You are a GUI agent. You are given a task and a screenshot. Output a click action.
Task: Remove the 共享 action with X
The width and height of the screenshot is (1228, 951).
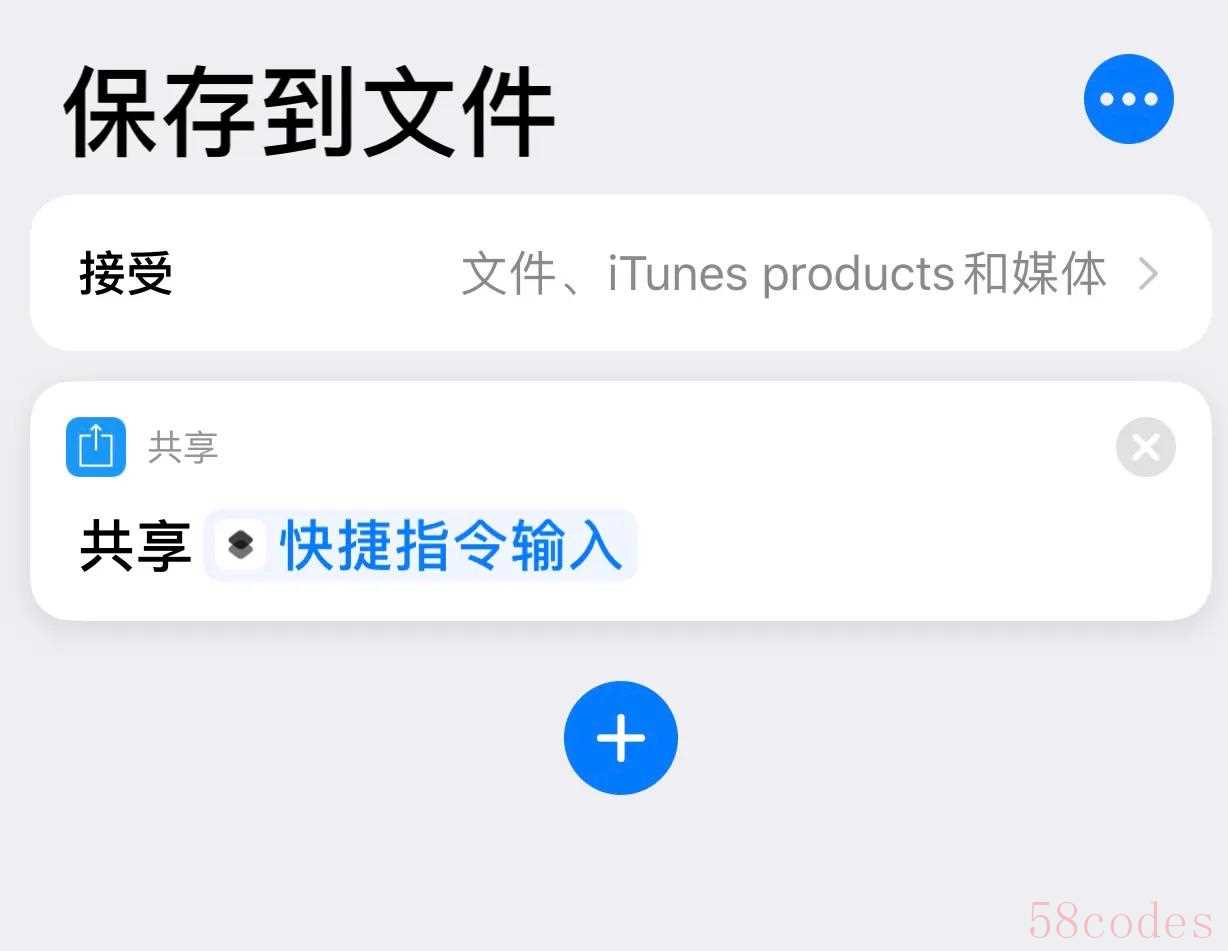[x=1145, y=447]
